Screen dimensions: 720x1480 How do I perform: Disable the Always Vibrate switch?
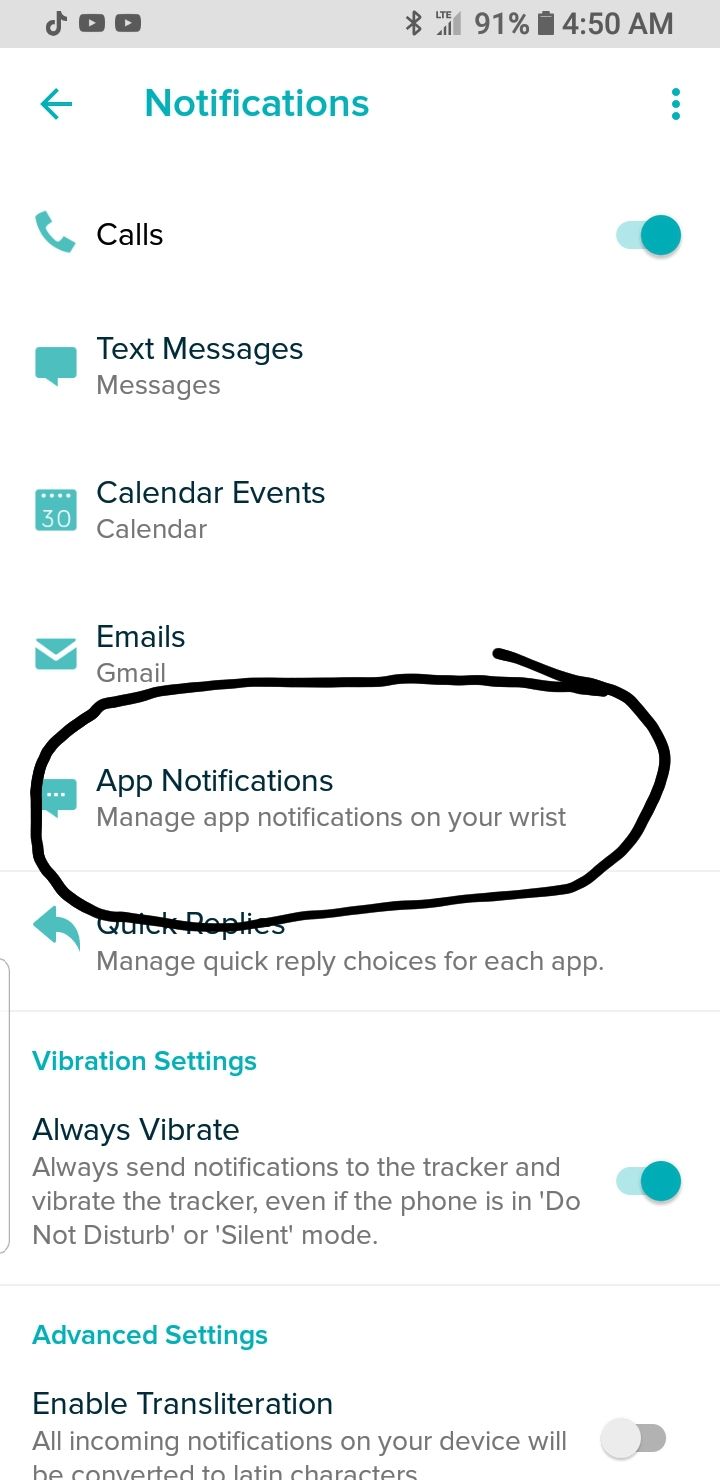point(650,1181)
